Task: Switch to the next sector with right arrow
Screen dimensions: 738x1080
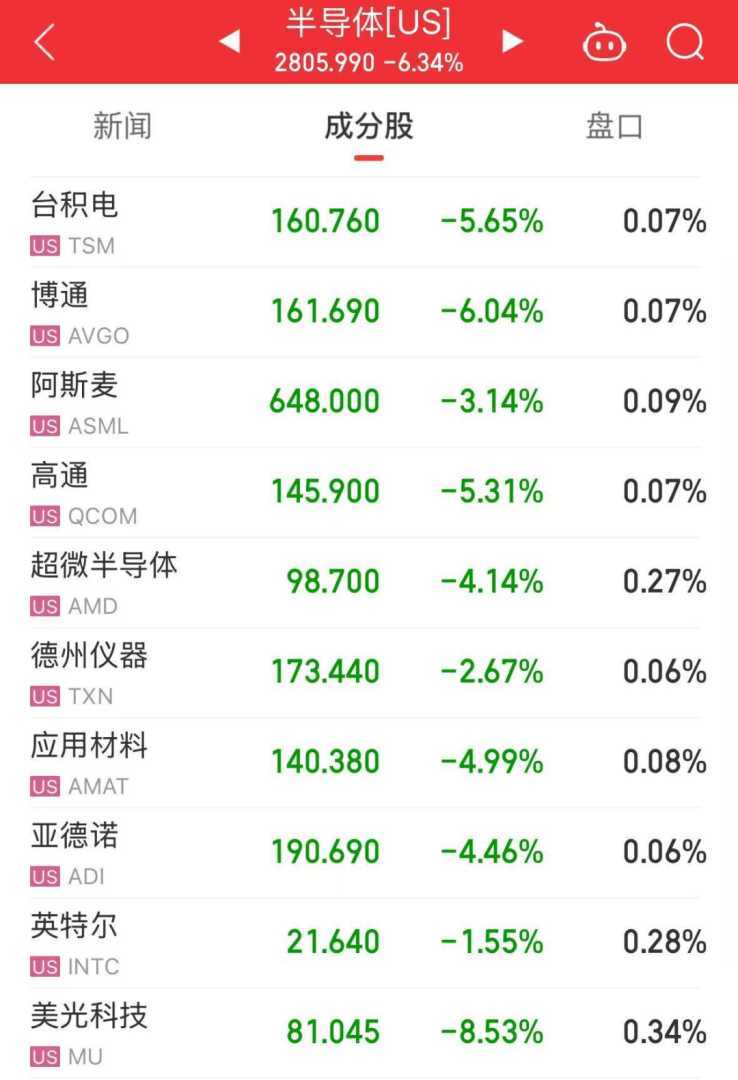Action: pos(512,42)
